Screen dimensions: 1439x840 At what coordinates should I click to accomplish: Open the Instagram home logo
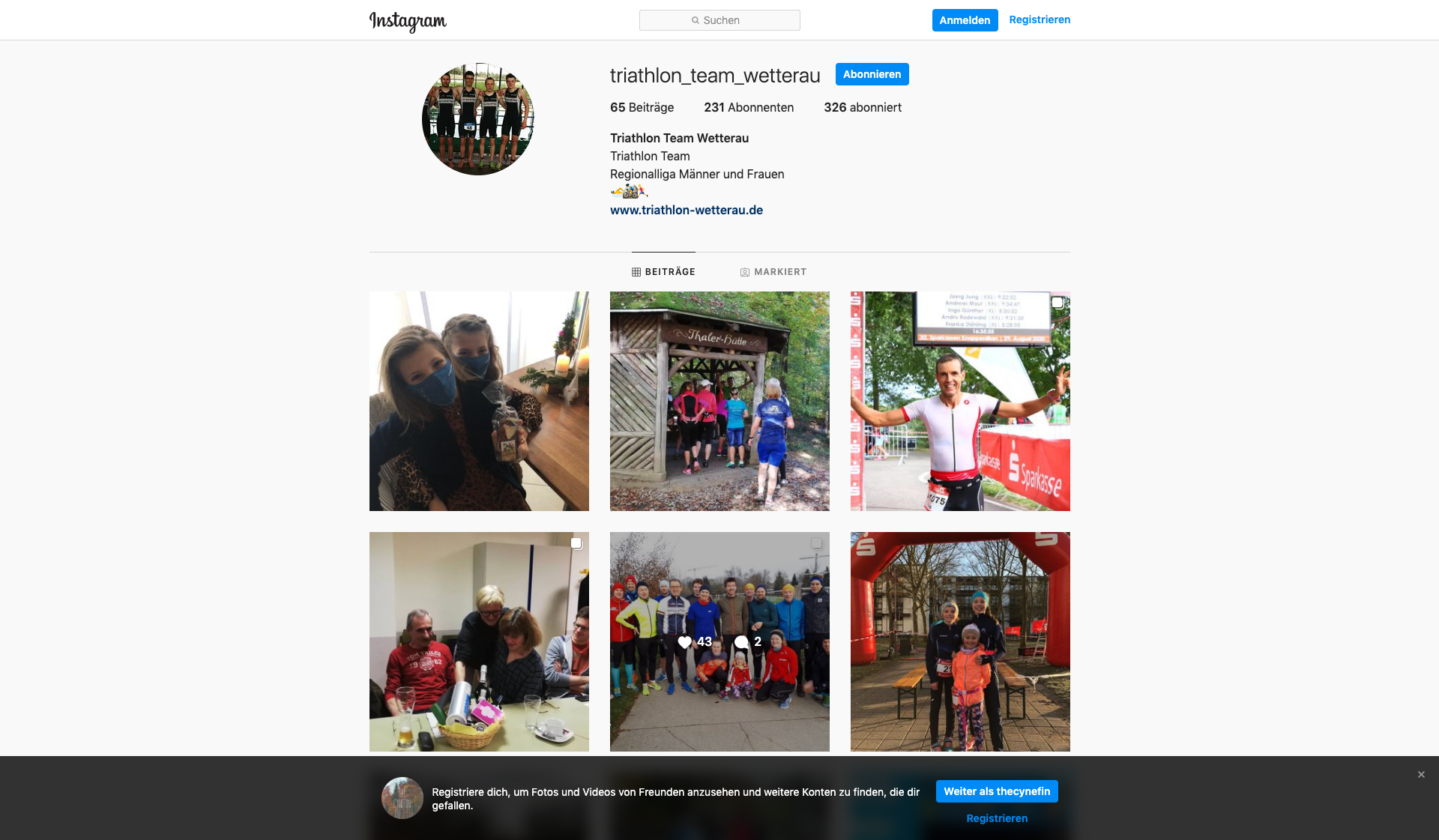pyautogui.click(x=408, y=21)
